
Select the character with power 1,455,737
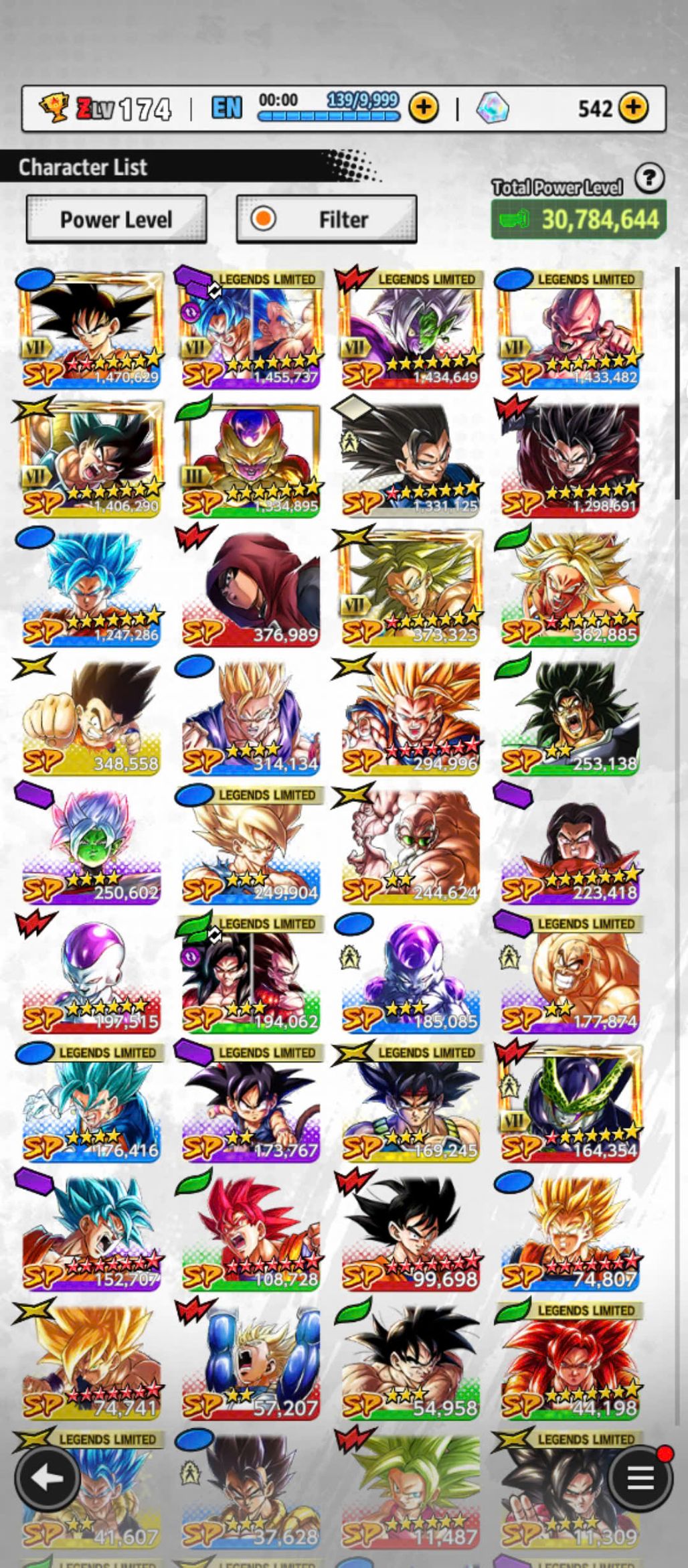point(251,329)
